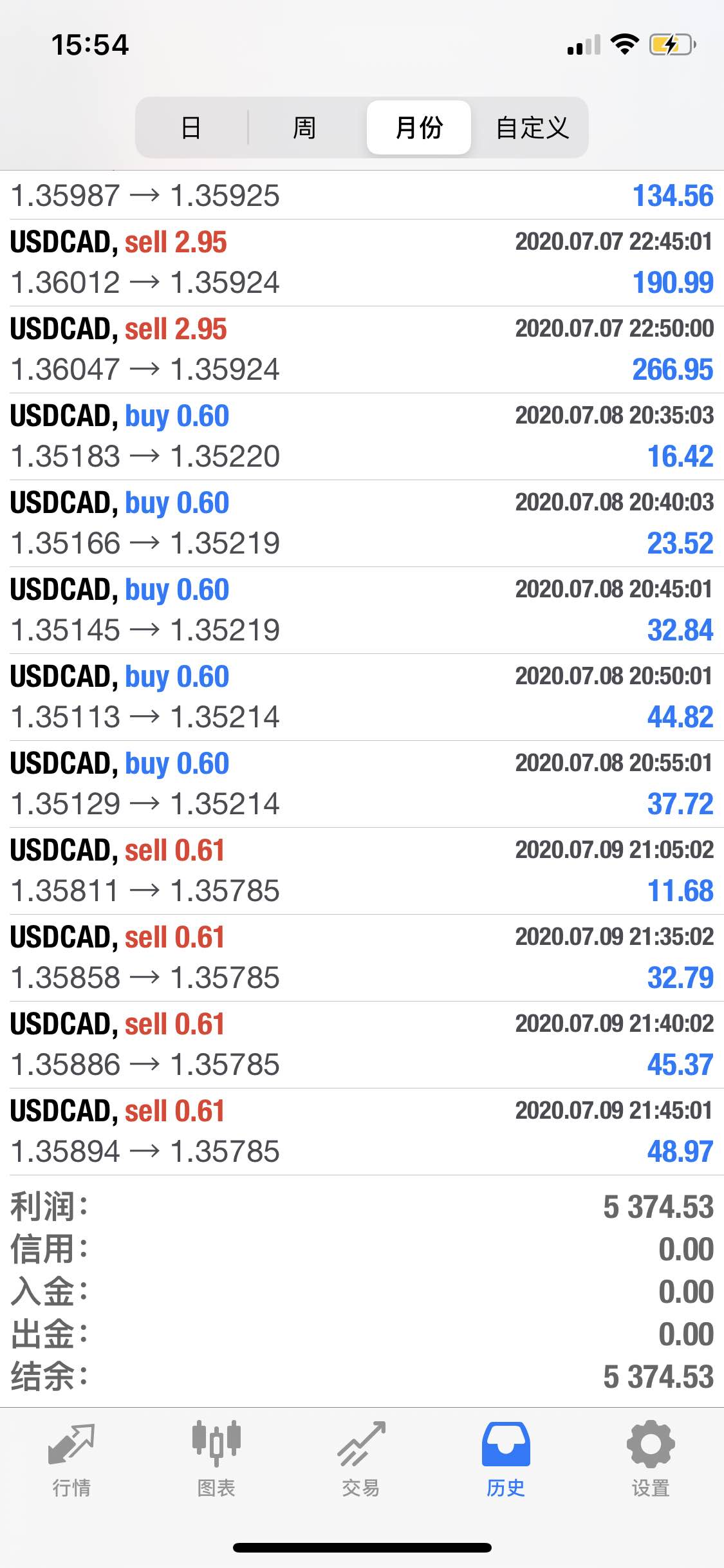Open the 自定义 custom period
The height and width of the screenshot is (1568, 724).
tap(532, 127)
